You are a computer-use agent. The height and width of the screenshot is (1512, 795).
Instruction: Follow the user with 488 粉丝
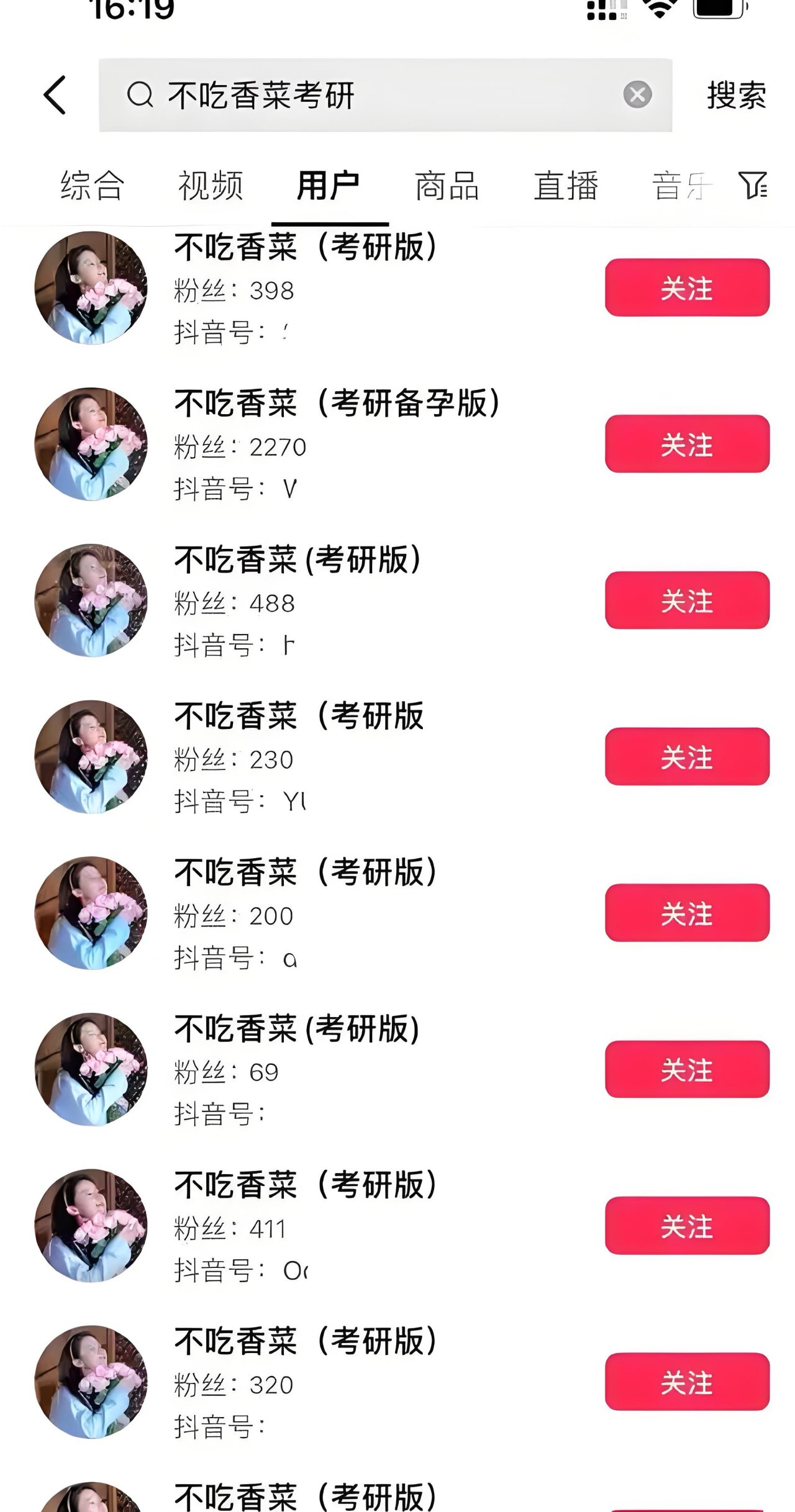[687, 600]
